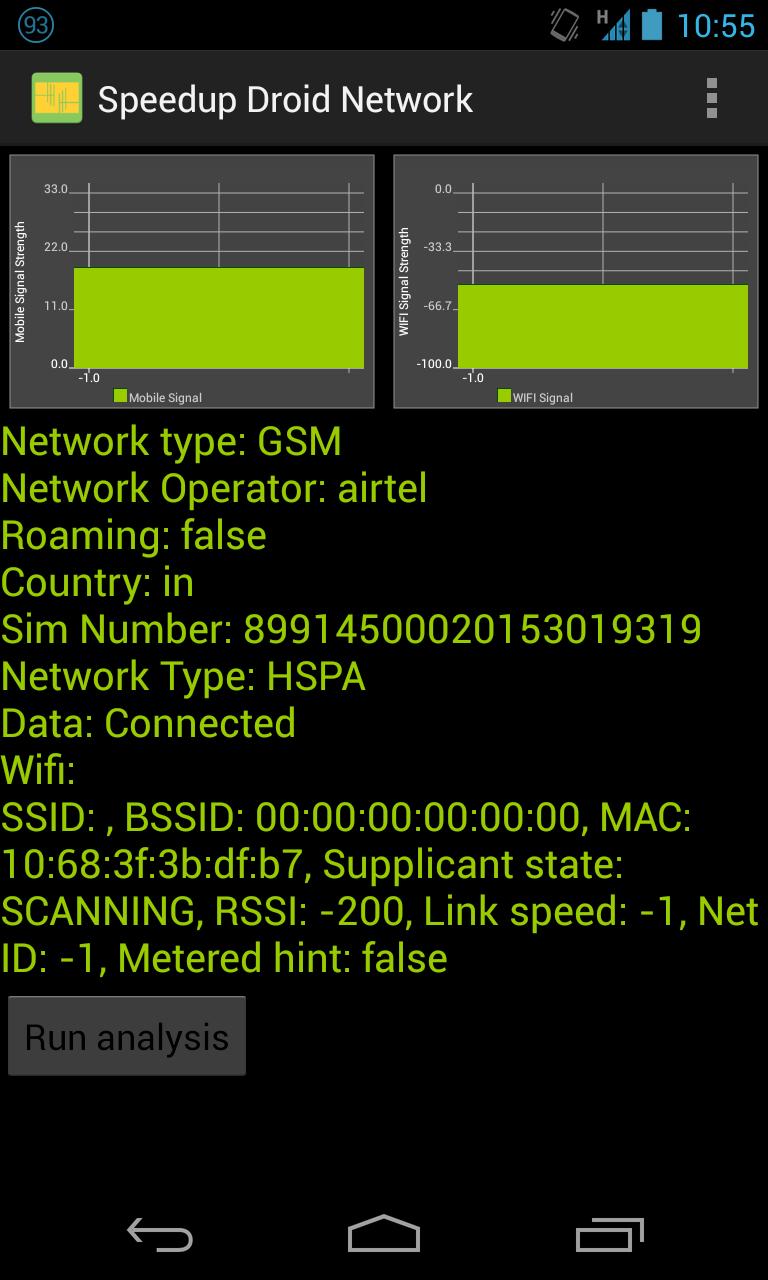Tap the overflow menu icon
The image size is (768, 1280).
tap(712, 97)
